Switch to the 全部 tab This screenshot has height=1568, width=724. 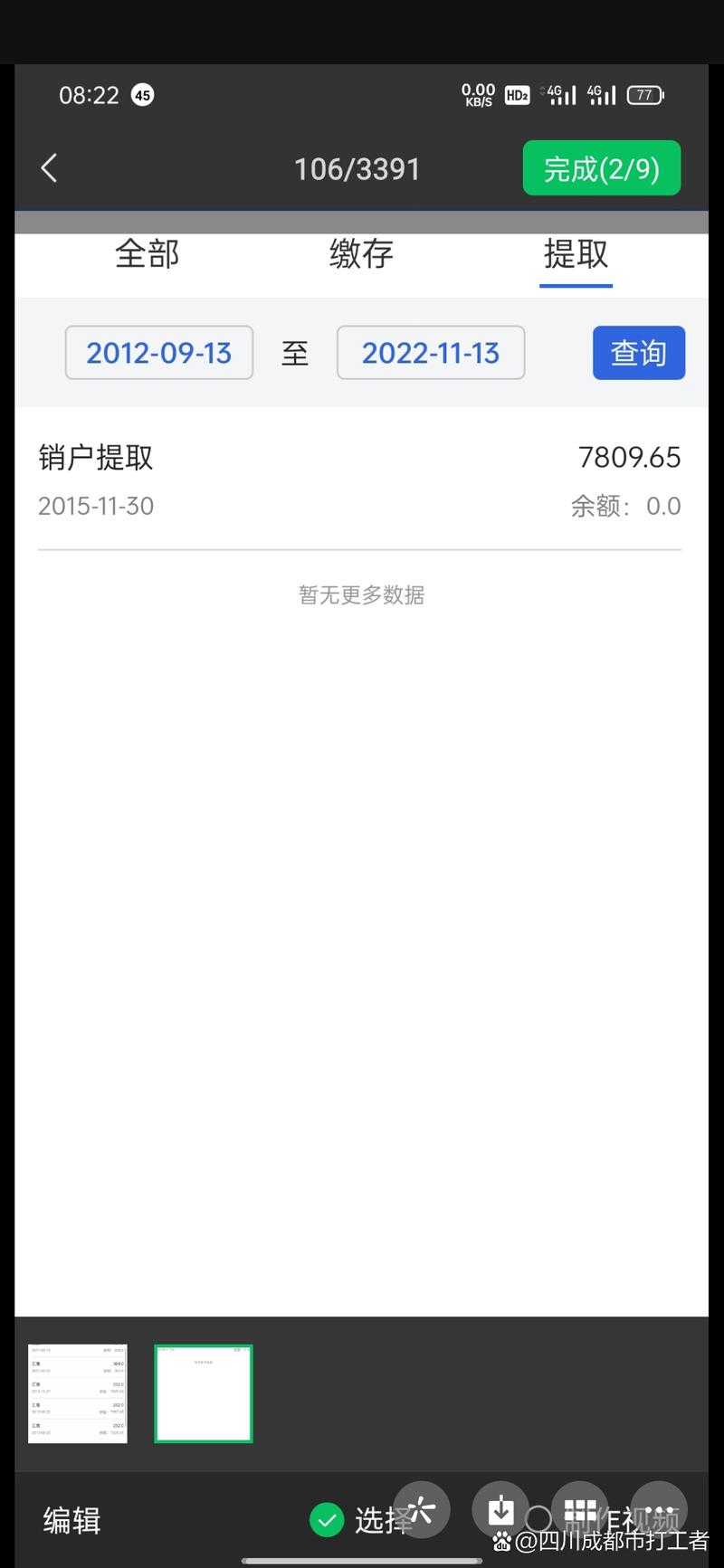147,255
